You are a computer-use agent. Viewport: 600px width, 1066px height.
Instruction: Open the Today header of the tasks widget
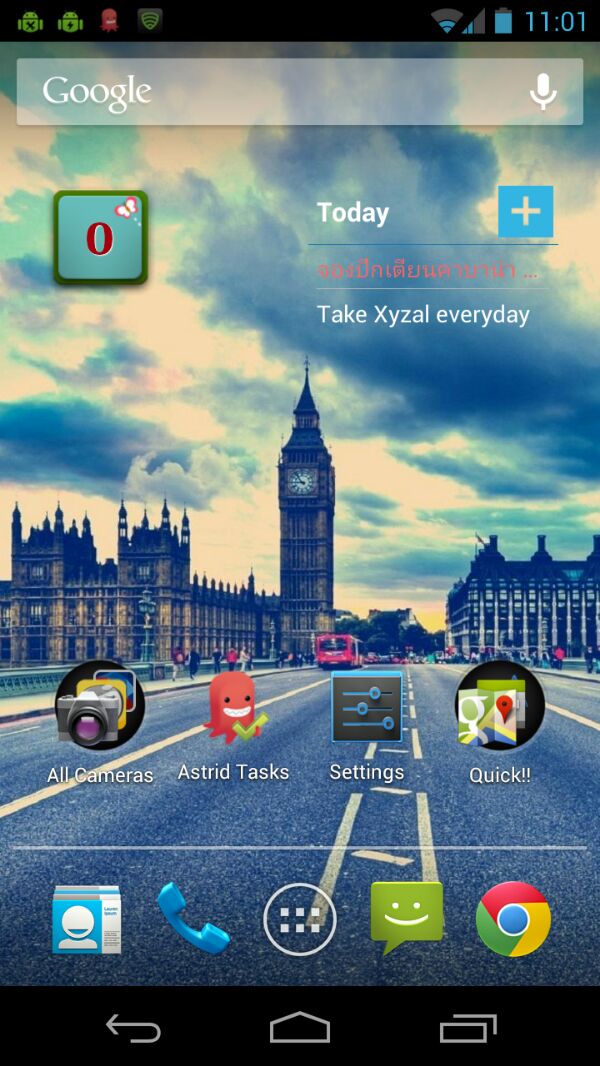point(353,213)
